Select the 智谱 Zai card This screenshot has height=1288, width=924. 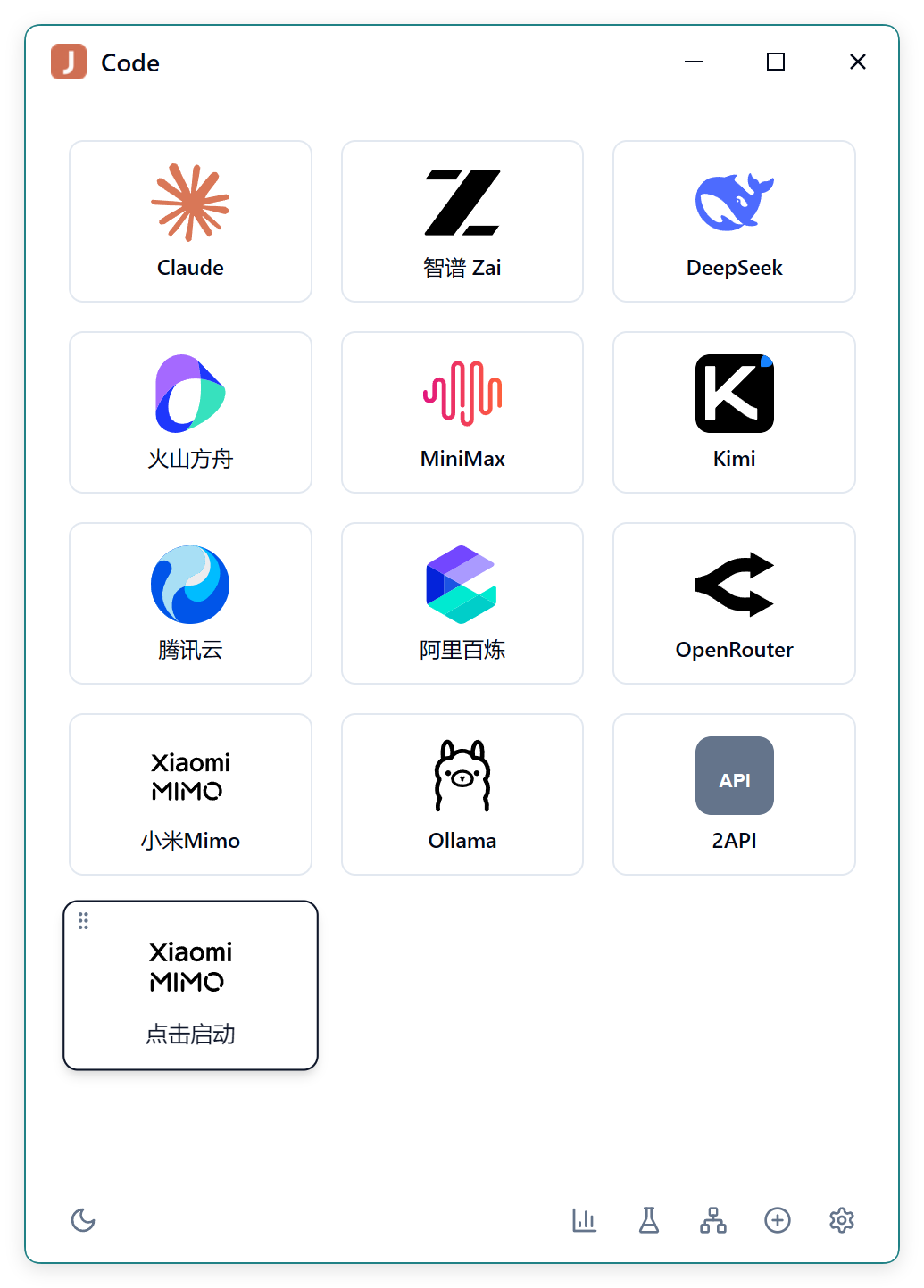tap(462, 221)
